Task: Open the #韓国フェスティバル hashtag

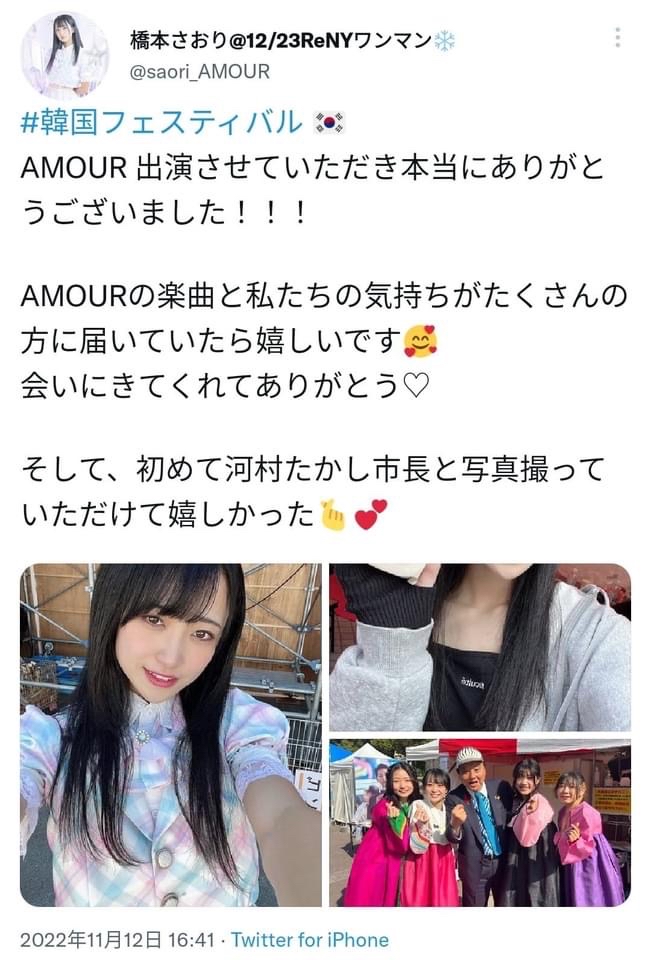Action: click(160, 123)
